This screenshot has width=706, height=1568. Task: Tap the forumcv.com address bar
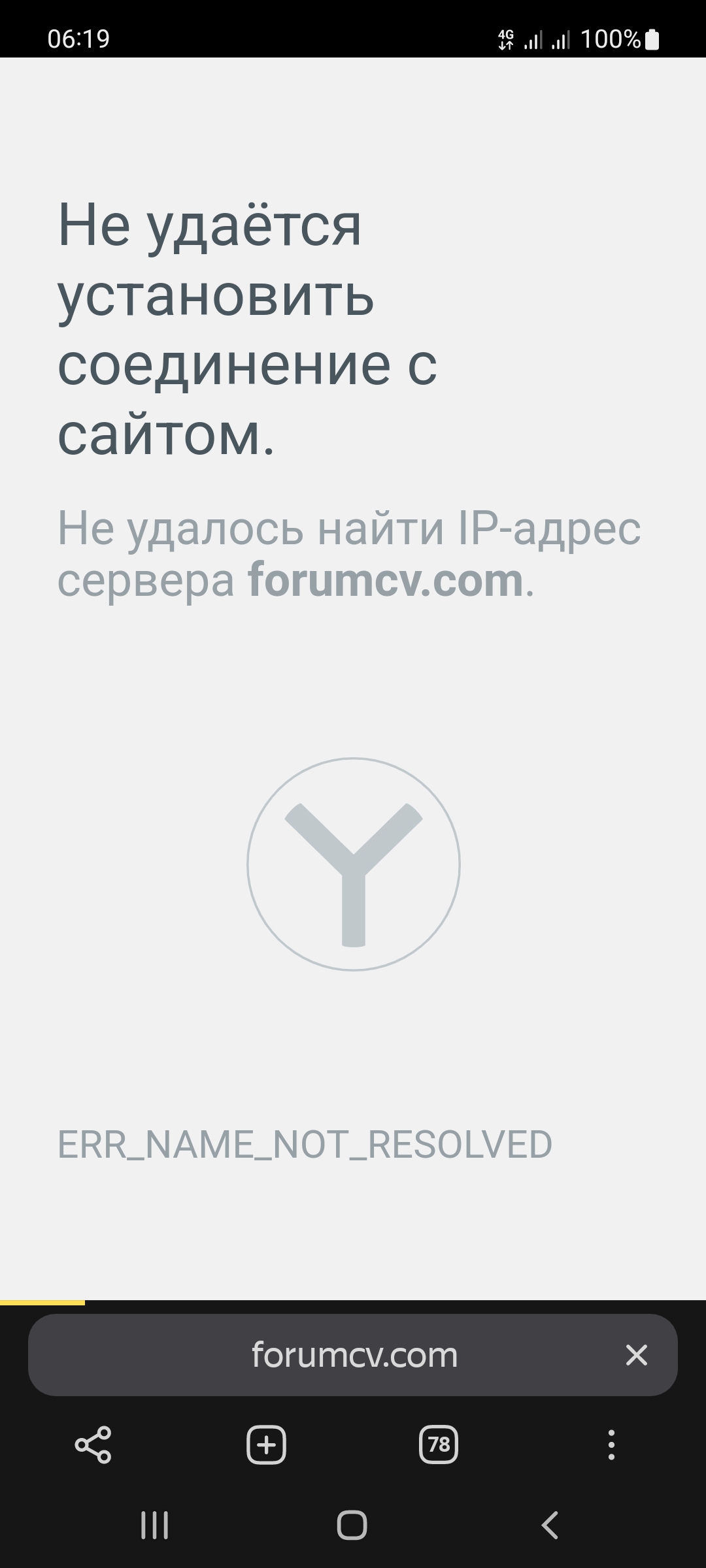(353, 1355)
